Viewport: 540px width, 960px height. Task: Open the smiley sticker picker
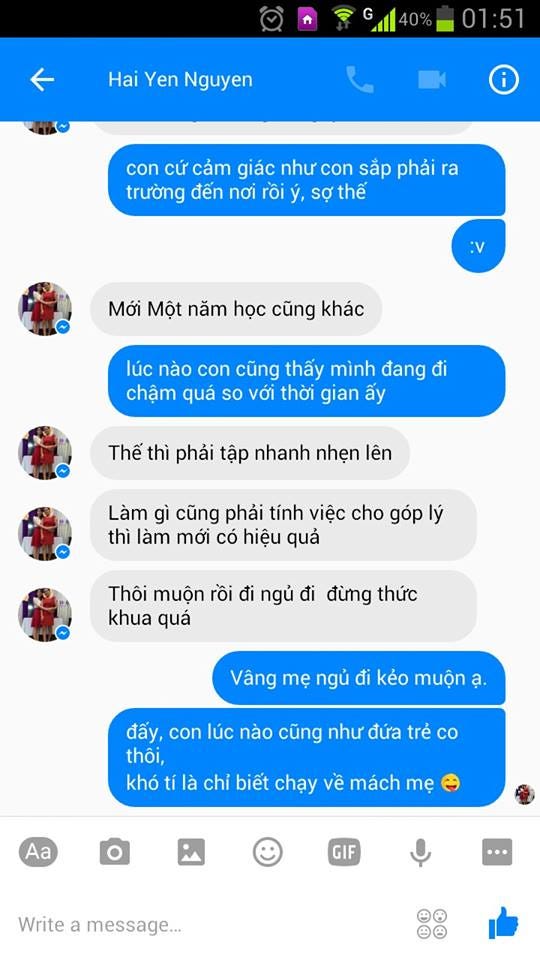click(x=268, y=852)
